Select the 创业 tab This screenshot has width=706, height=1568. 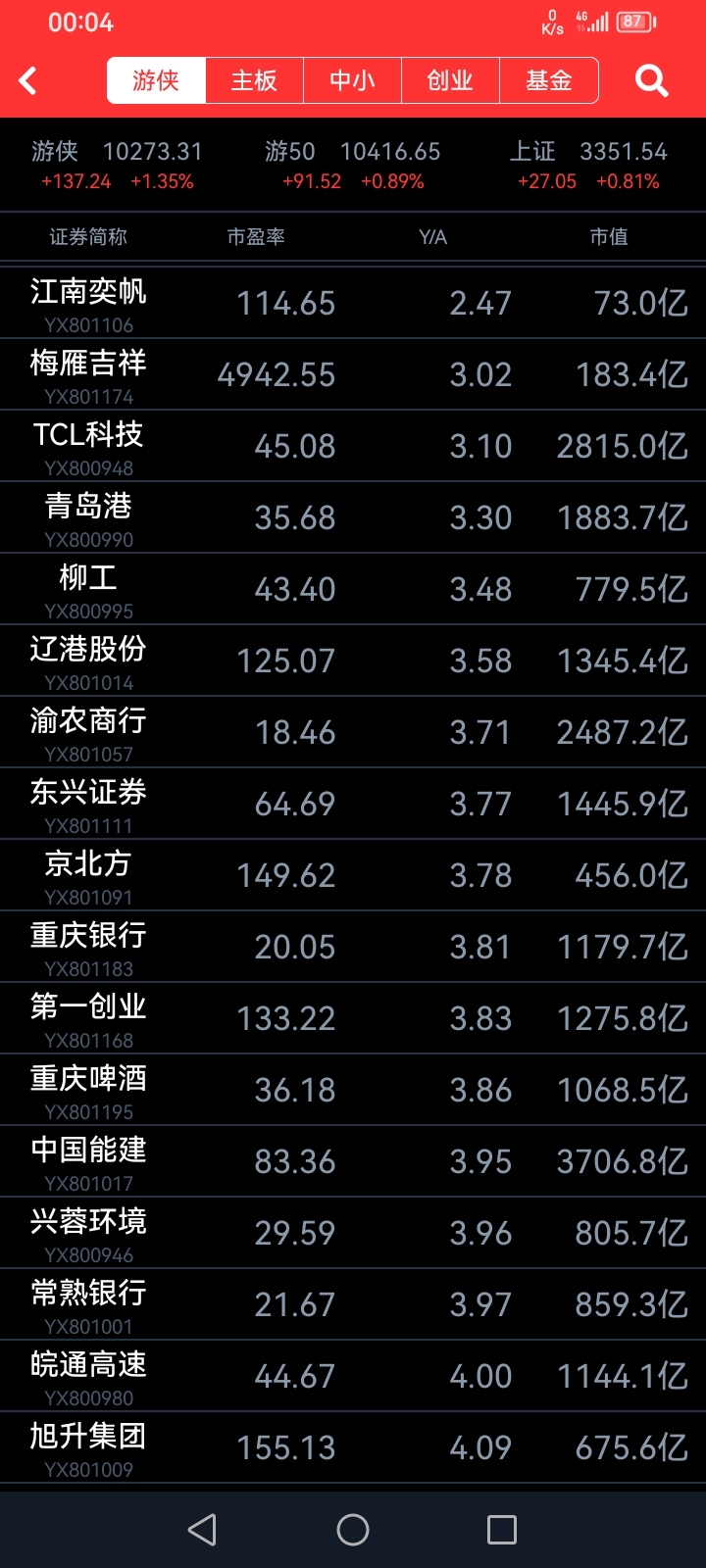pyautogui.click(x=450, y=80)
